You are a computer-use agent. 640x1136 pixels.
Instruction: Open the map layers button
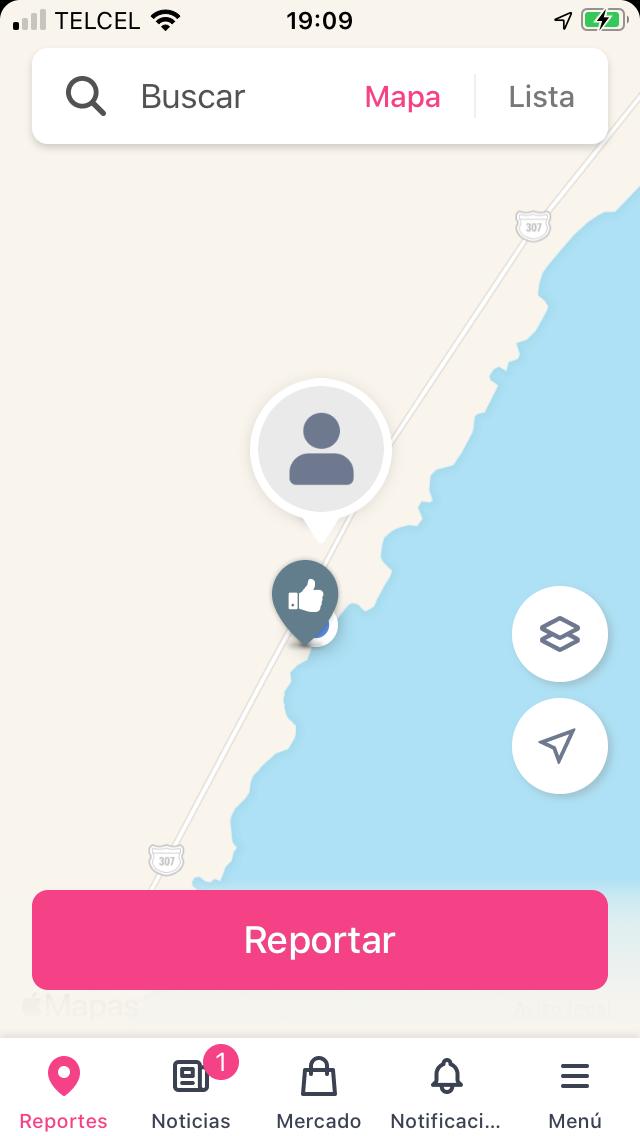(x=559, y=634)
